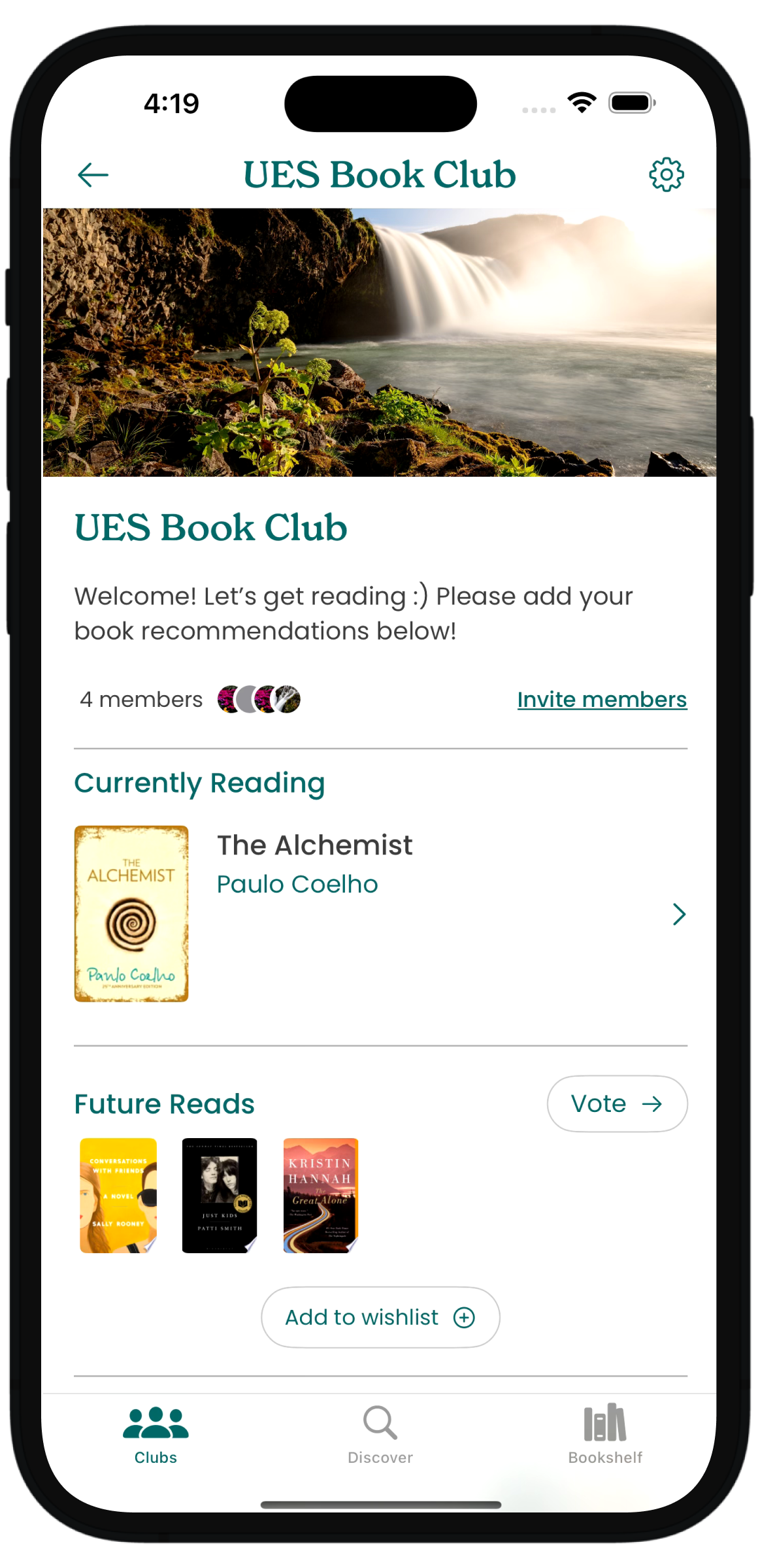The width and height of the screenshot is (758, 1568).
Task: Open club settings gear
Action: click(x=666, y=174)
